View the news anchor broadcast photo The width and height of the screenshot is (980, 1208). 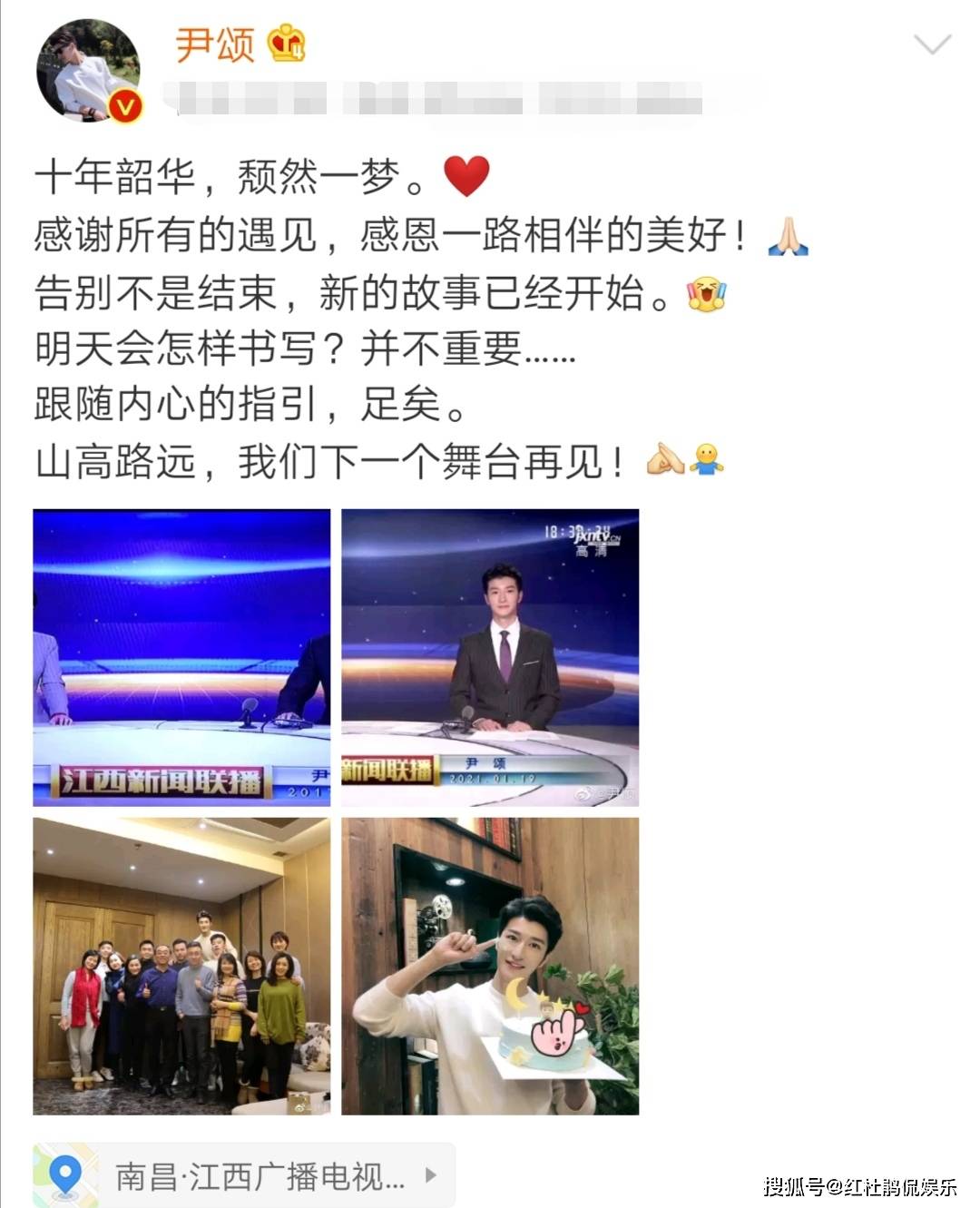point(490,657)
